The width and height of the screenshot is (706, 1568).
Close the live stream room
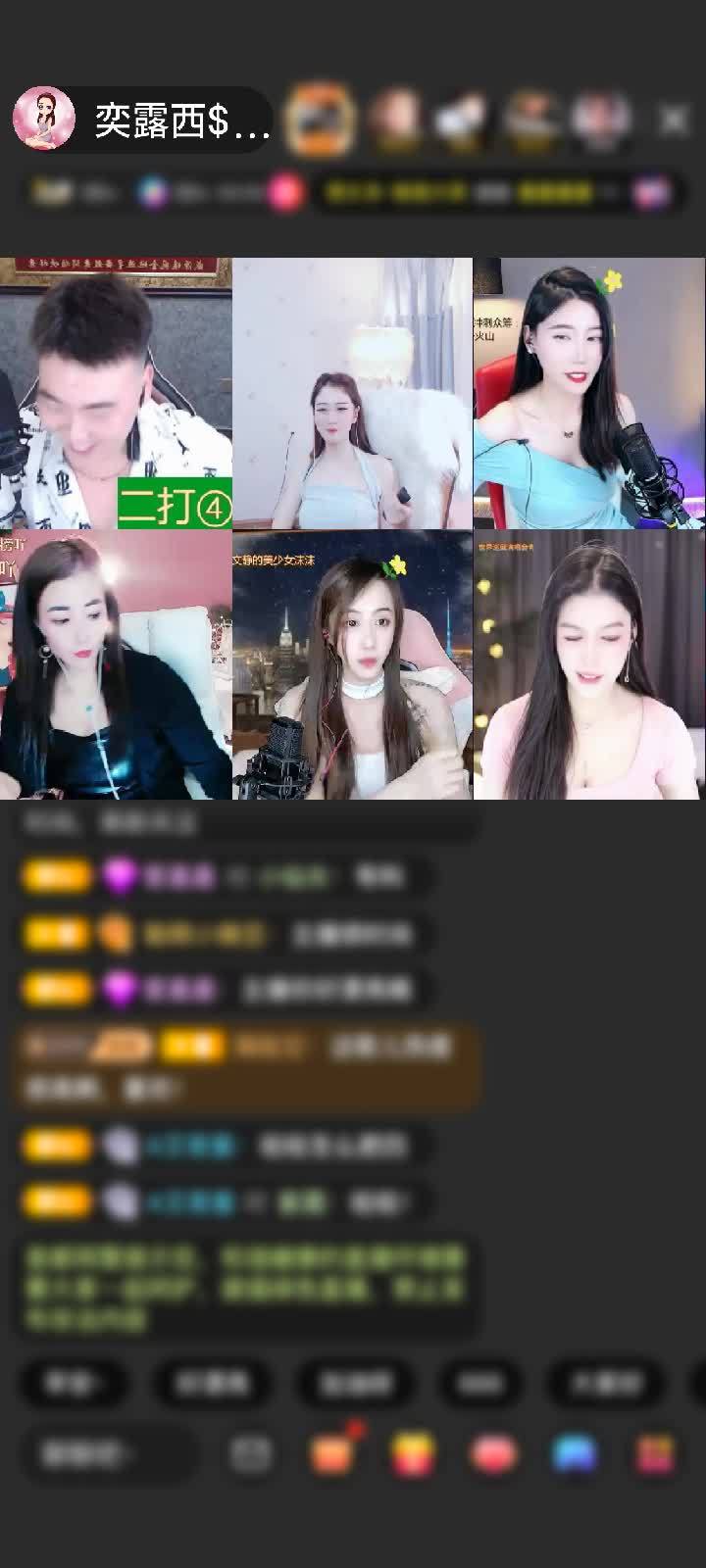(x=674, y=121)
